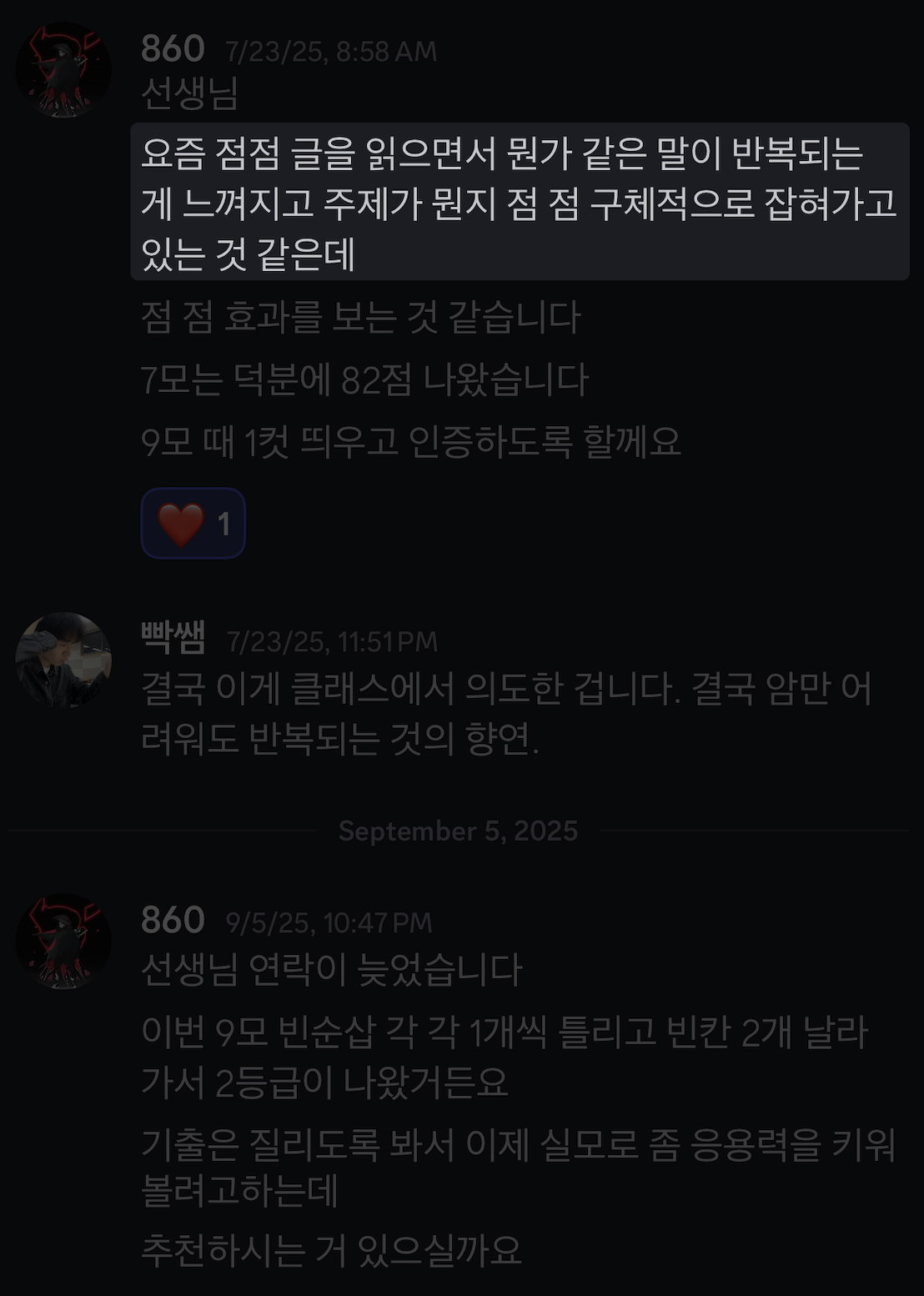Image resolution: width=924 pixels, height=1296 pixels.
Task: Click the timestamp 7/23/25, 8:58 AM
Action: tap(332, 52)
